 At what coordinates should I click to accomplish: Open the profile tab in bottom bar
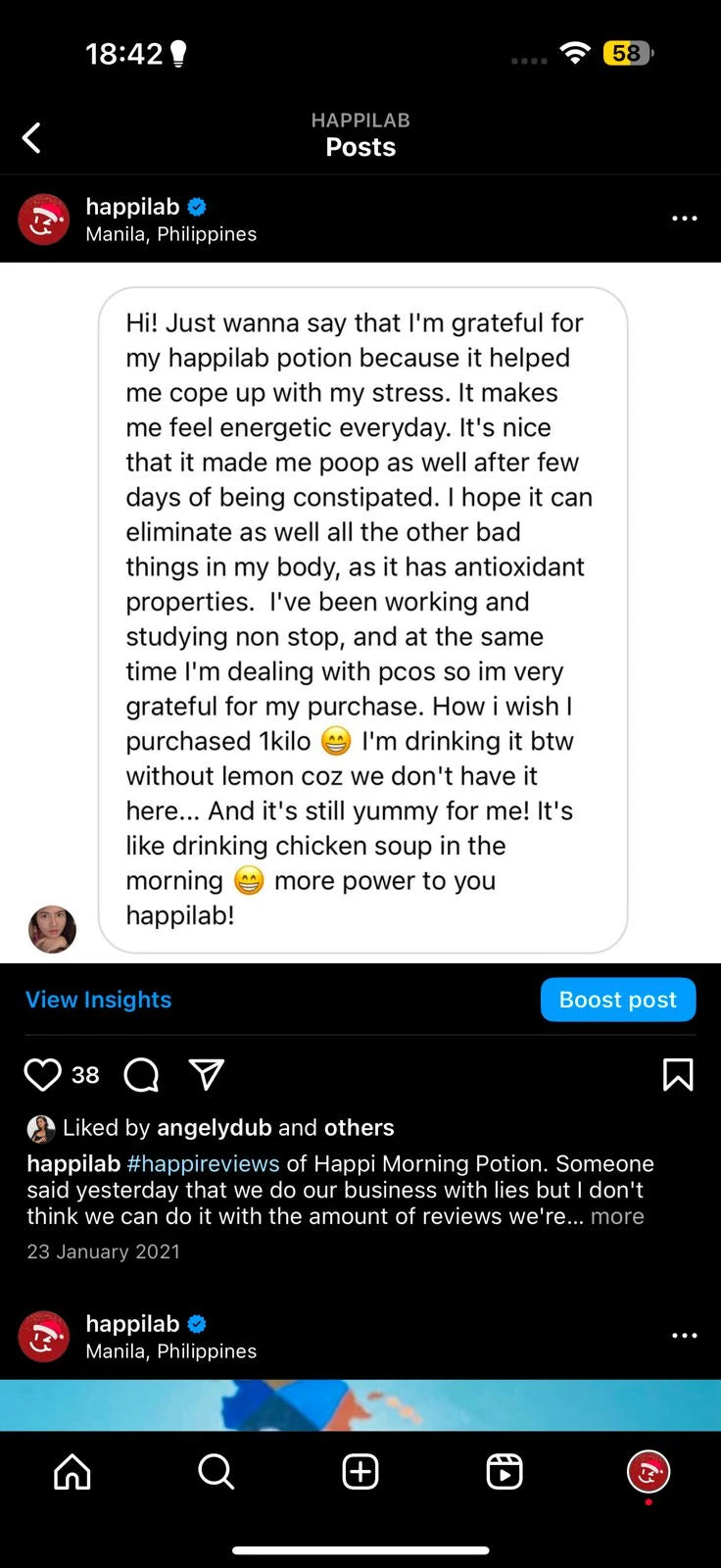pos(648,1471)
